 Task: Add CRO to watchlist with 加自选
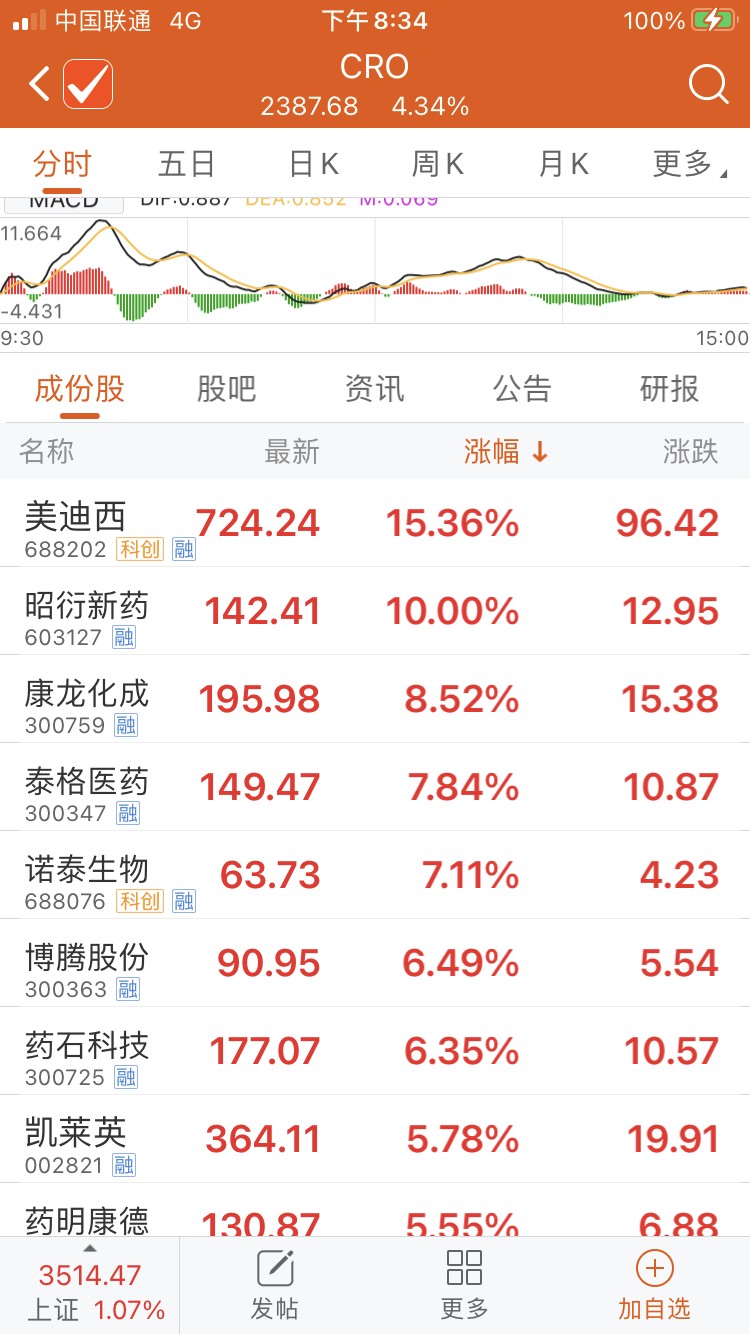point(654,1286)
